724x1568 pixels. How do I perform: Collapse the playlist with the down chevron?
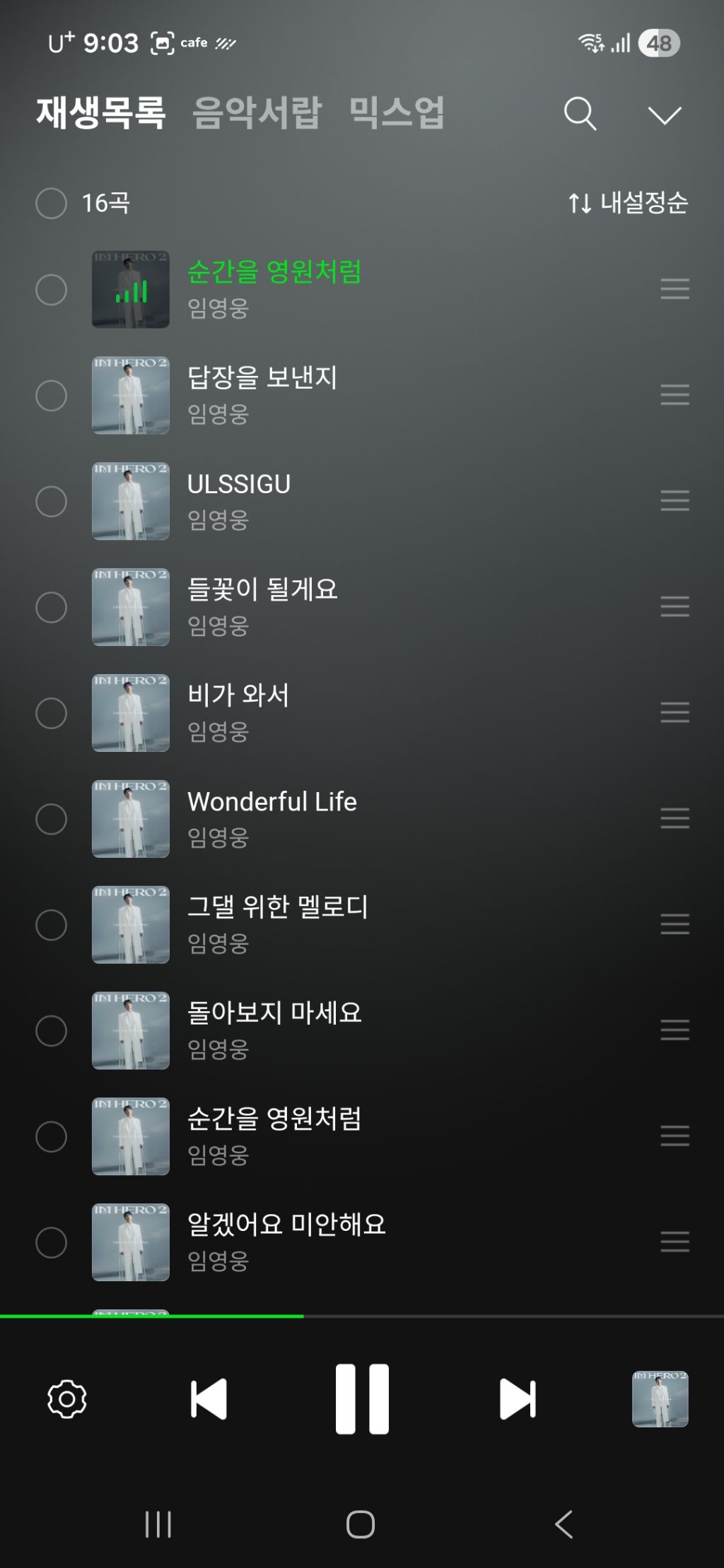click(665, 115)
